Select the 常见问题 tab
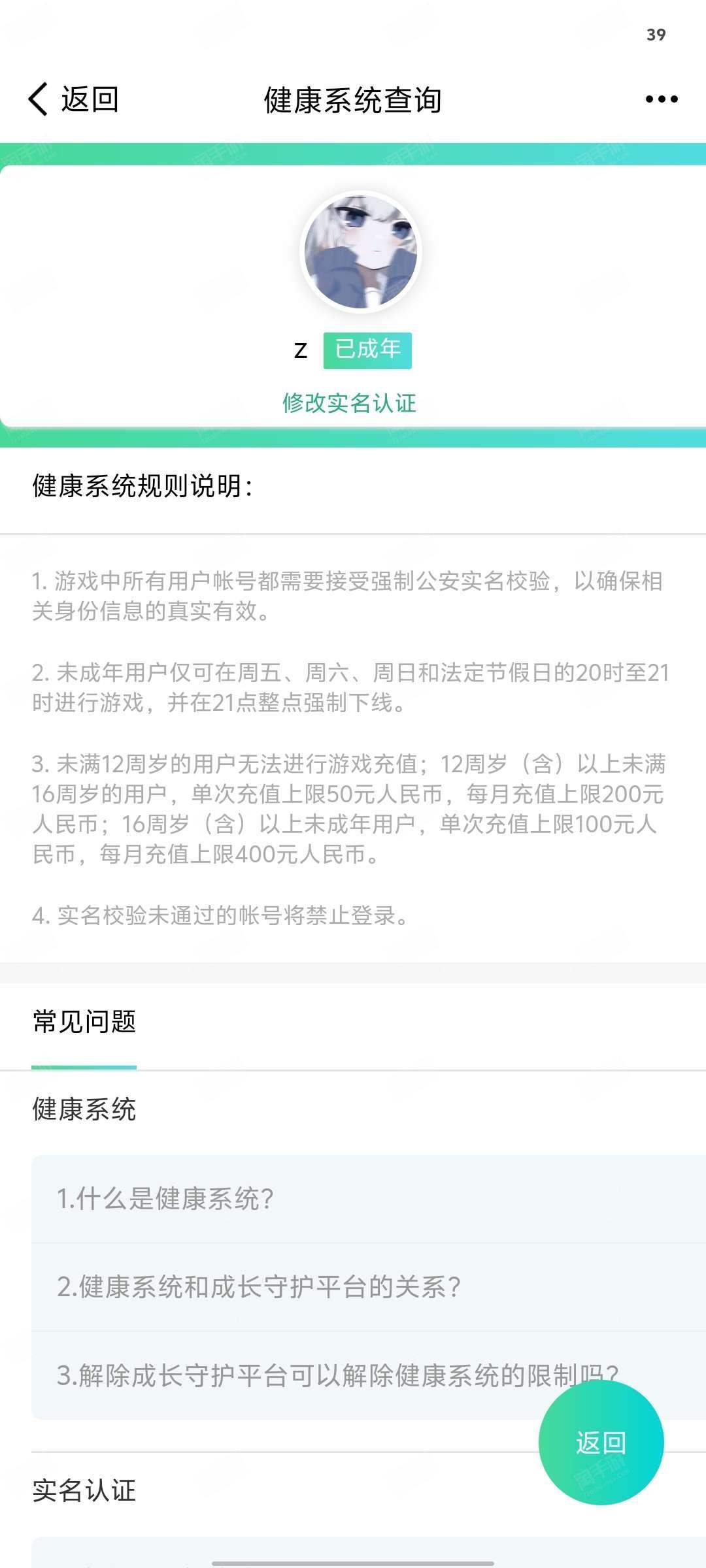Image resolution: width=706 pixels, height=1568 pixels. click(x=84, y=1021)
